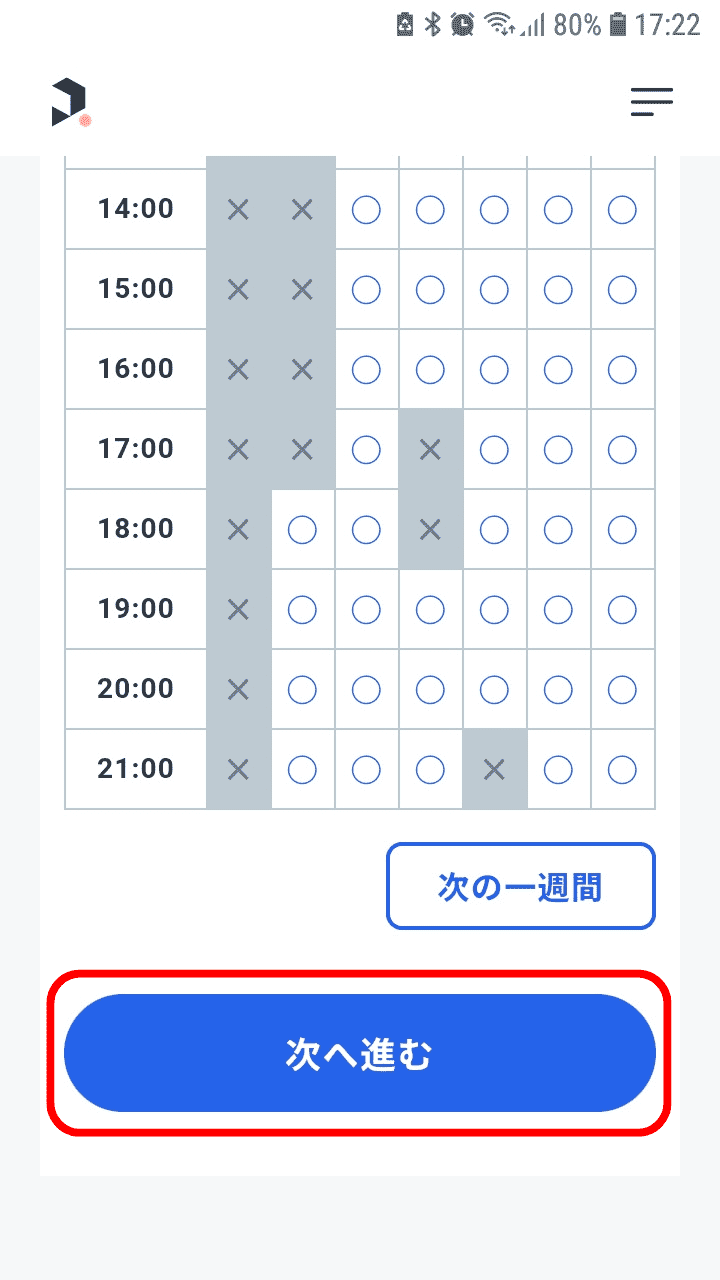This screenshot has height=1280, width=720.
Task: Select the last circle in the 21:00 row
Action: (622, 768)
